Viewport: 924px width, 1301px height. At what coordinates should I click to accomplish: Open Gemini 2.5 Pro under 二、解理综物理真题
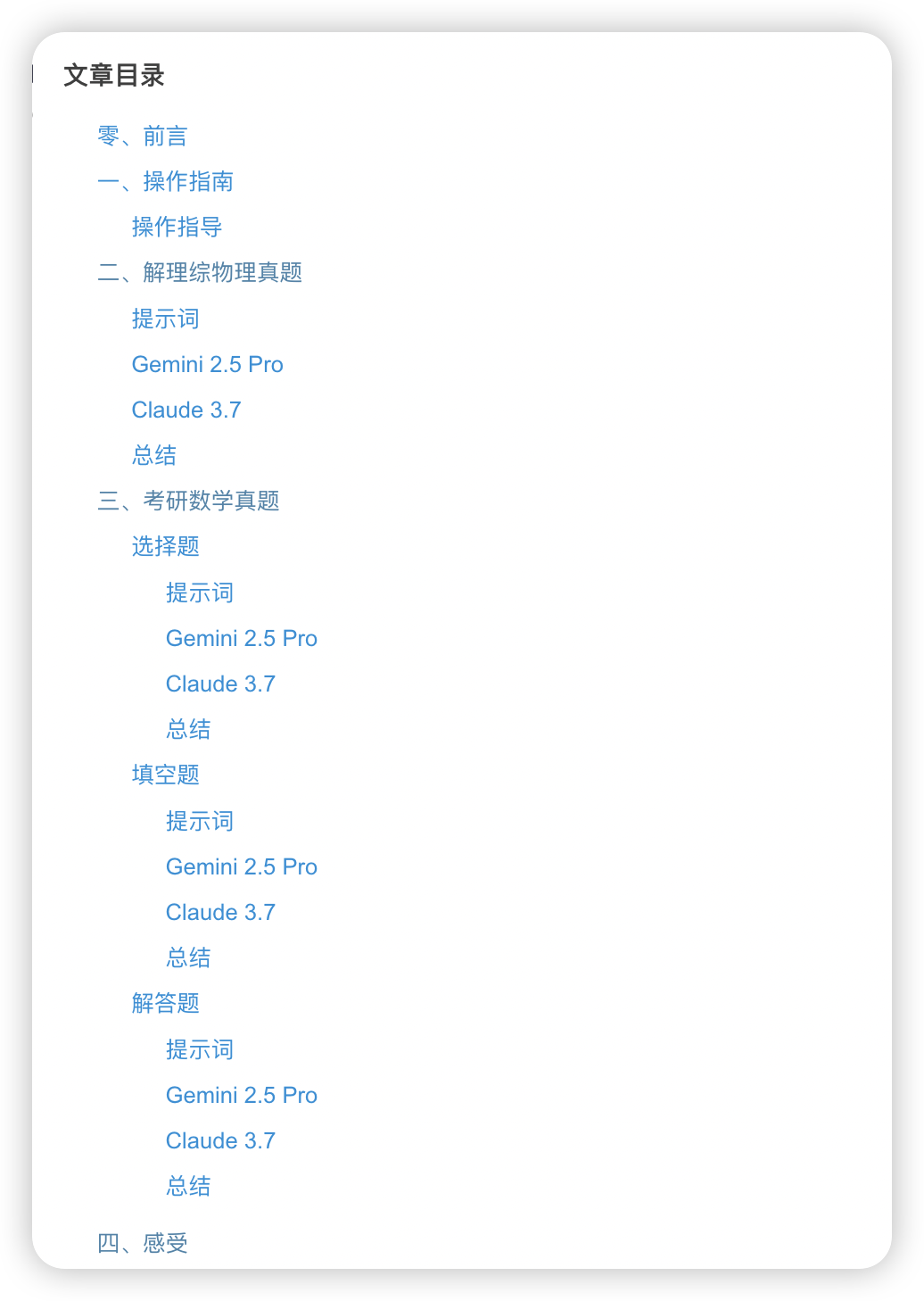click(x=207, y=365)
